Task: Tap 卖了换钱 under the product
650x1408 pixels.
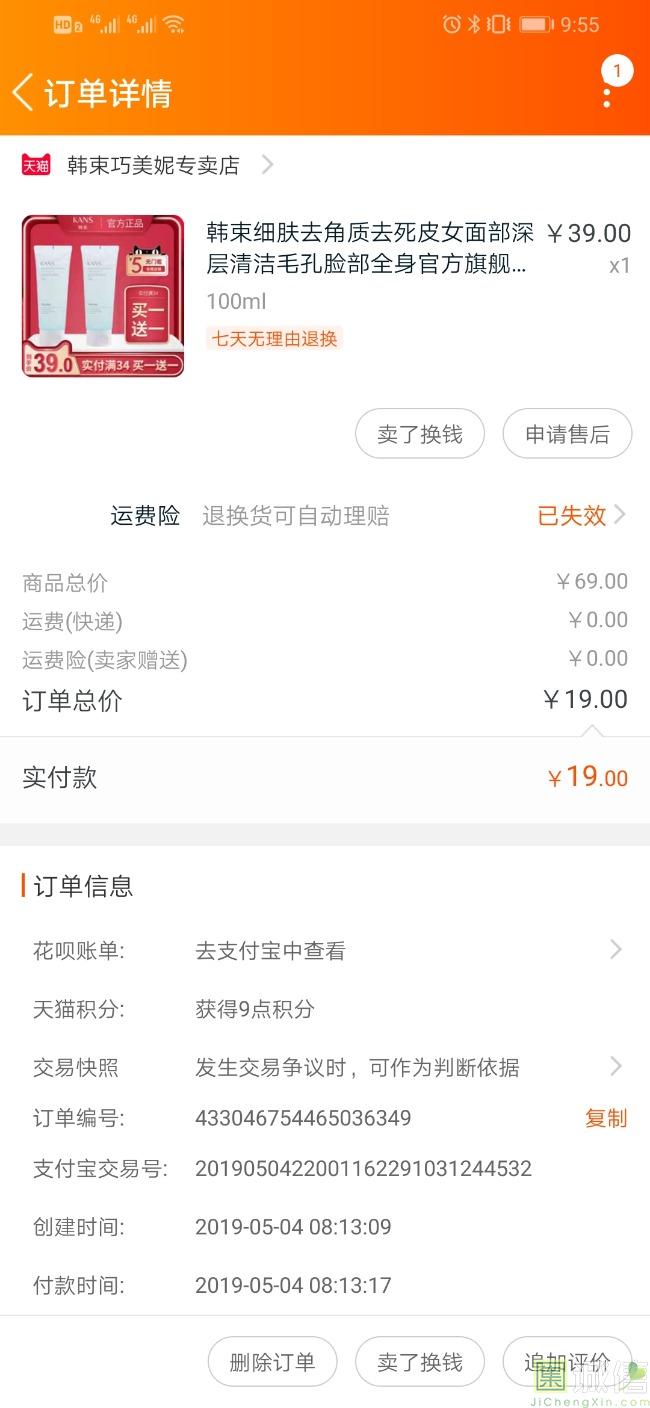Action: [420, 434]
